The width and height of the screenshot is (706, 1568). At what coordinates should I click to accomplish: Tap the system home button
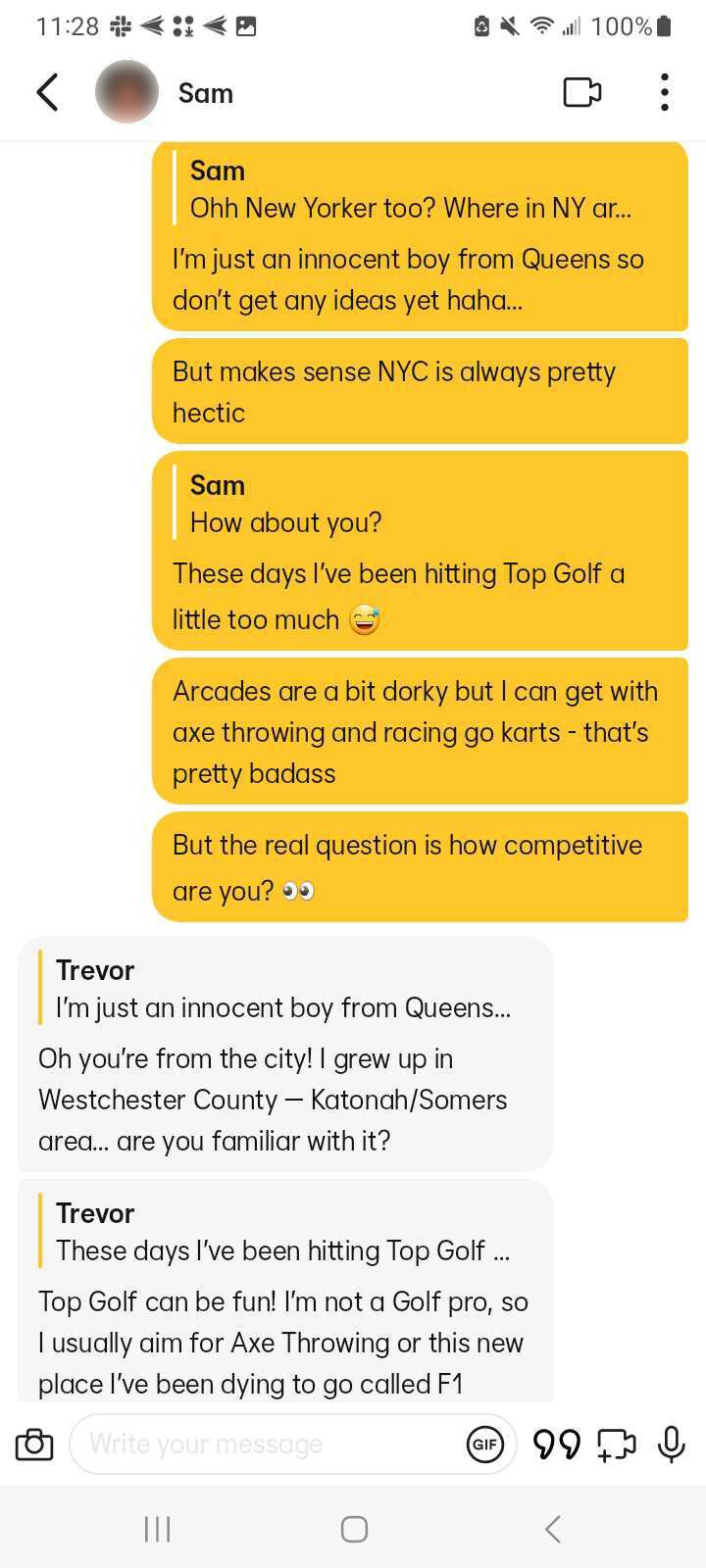tap(354, 1529)
